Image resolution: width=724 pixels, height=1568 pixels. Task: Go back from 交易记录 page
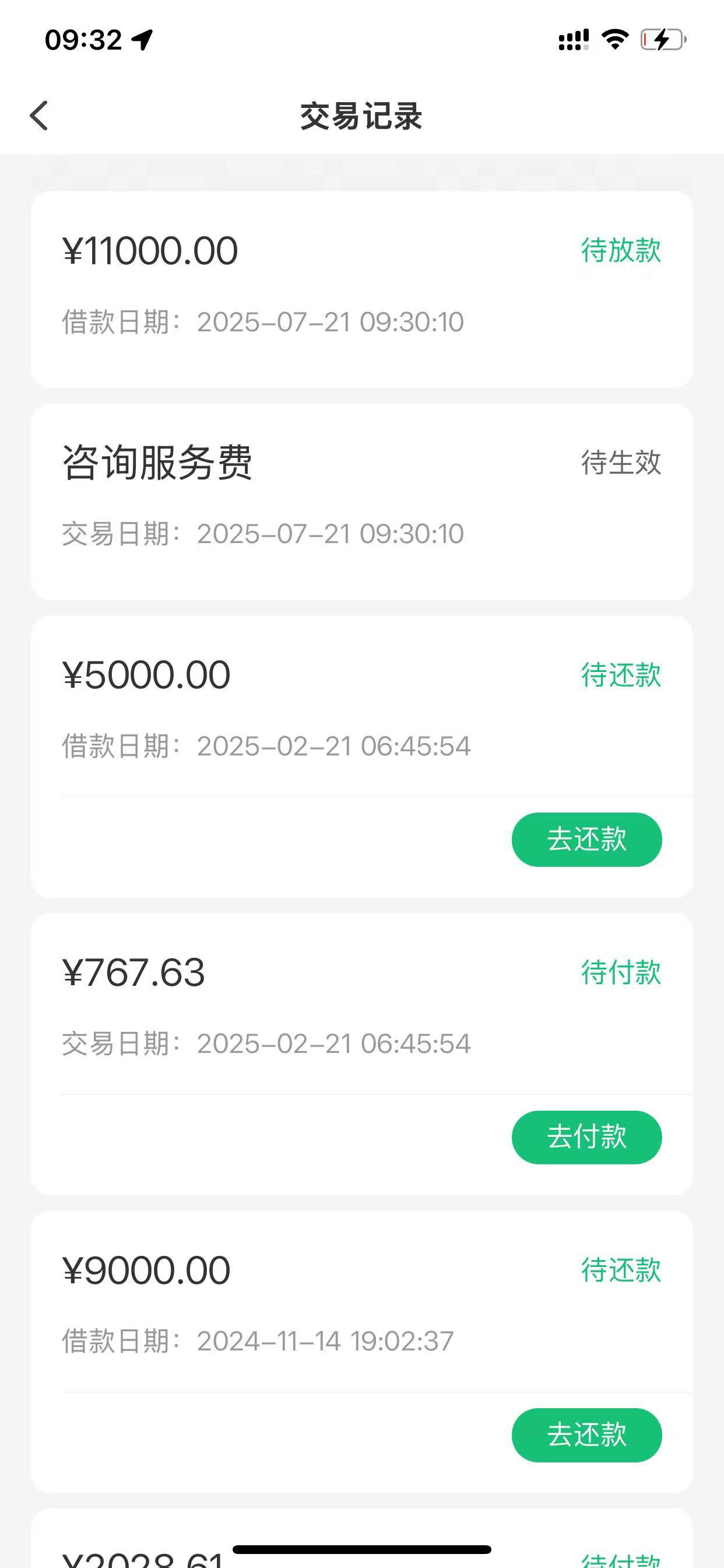click(39, 116)
